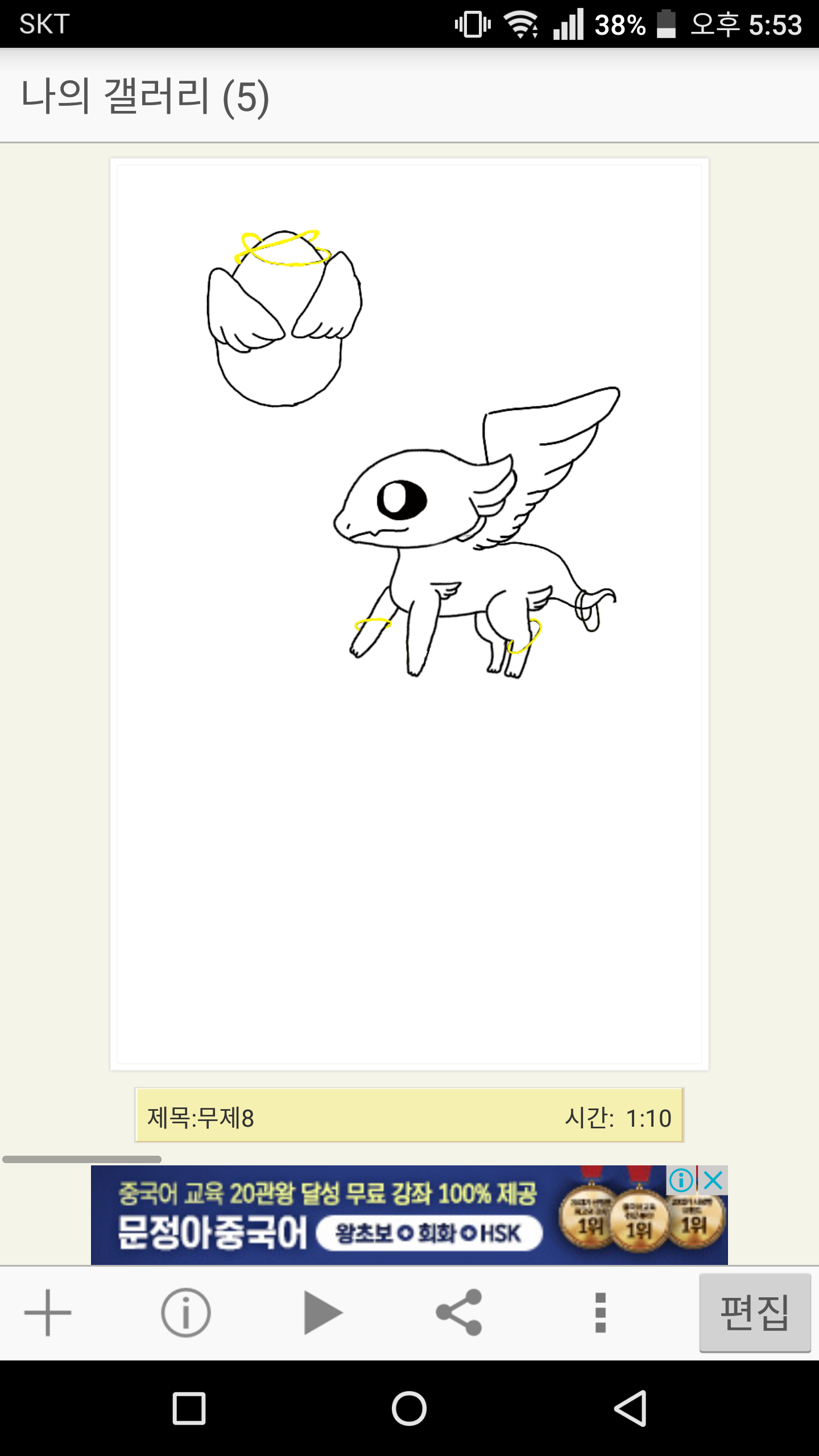Viewport: 819px width, 1456px height.
Task: Open the ad info icon
Action: point(681,1181)
